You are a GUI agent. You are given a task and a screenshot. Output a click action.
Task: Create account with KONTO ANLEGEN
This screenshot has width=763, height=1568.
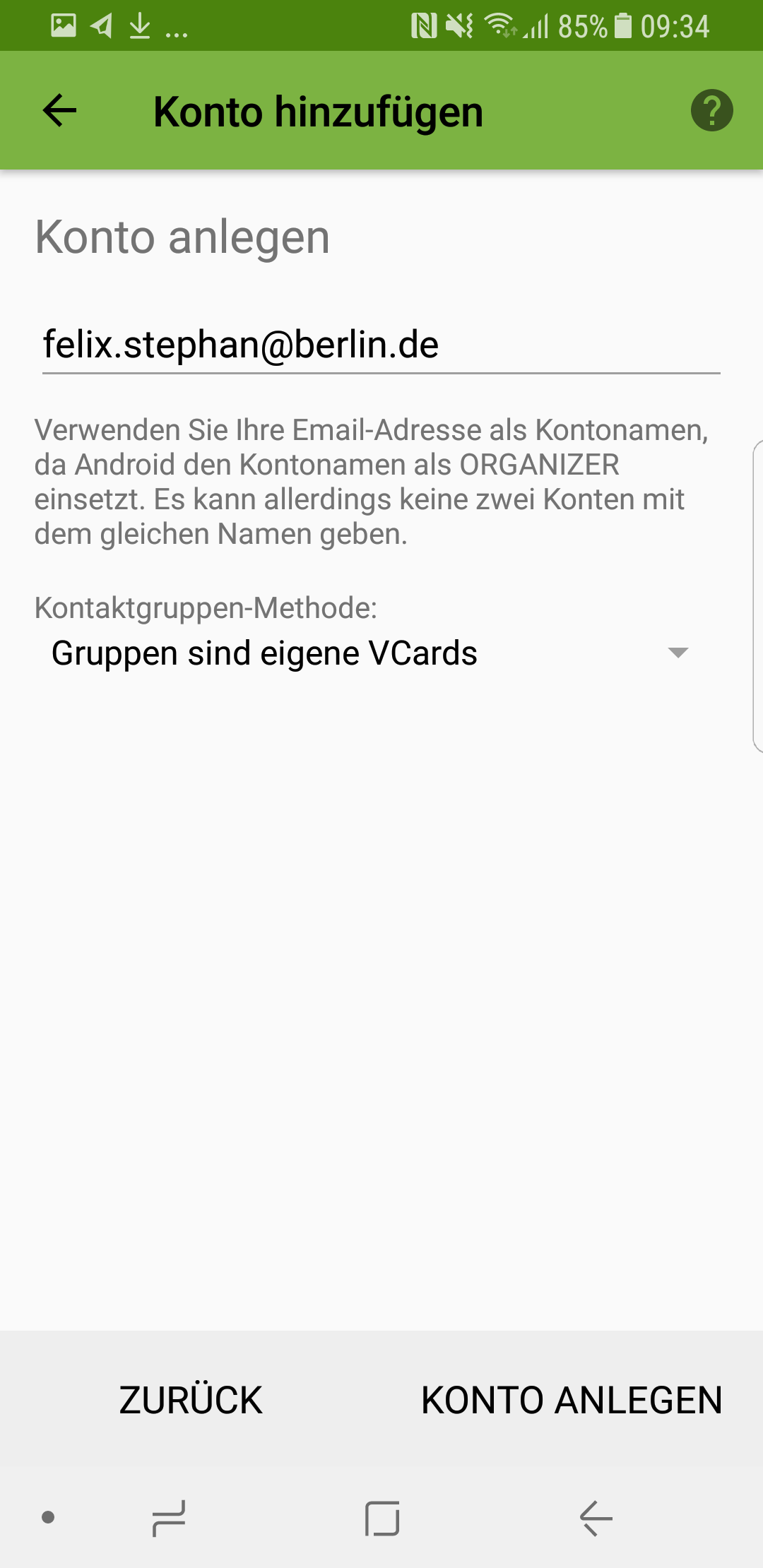(572, 1400)
